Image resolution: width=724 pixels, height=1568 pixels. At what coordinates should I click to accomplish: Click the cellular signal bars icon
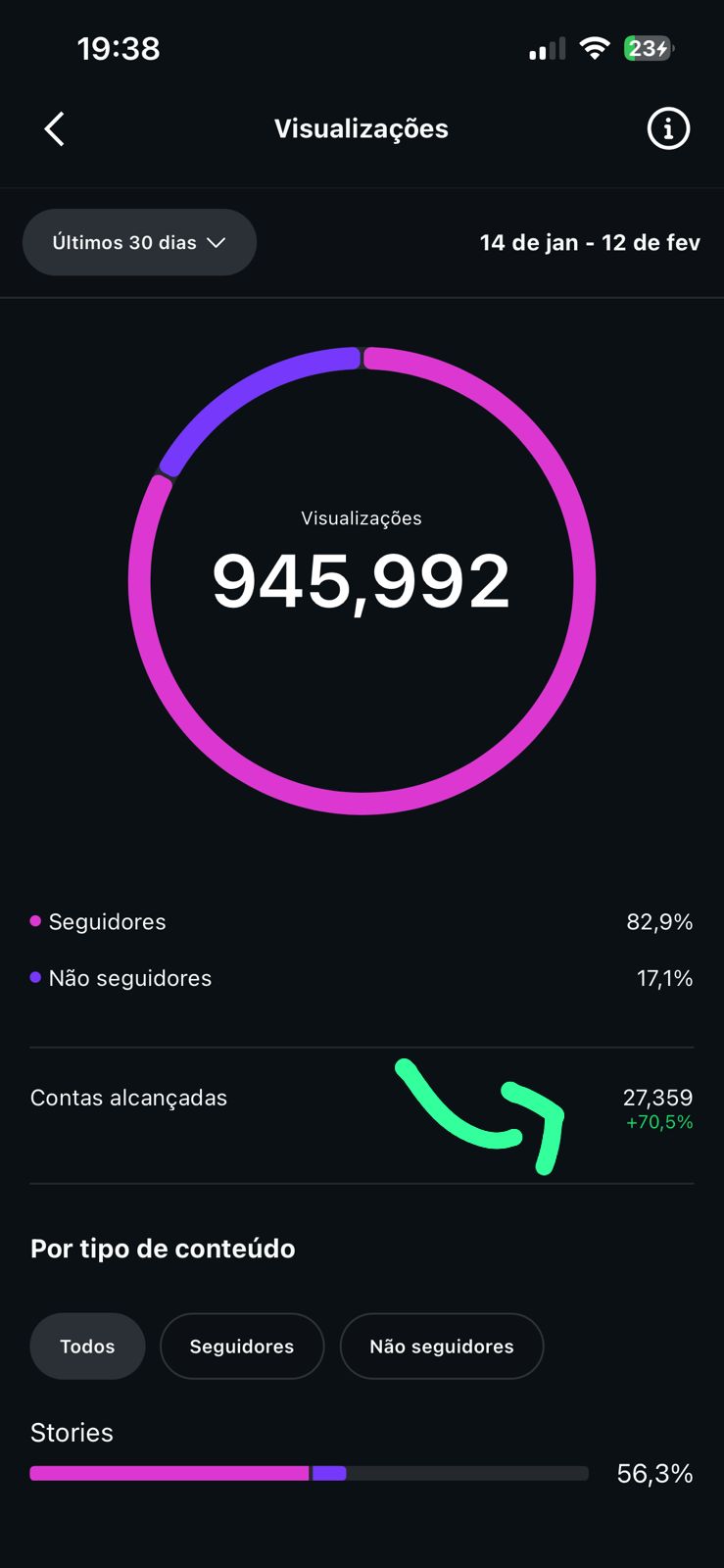click(x=547, y=47)
